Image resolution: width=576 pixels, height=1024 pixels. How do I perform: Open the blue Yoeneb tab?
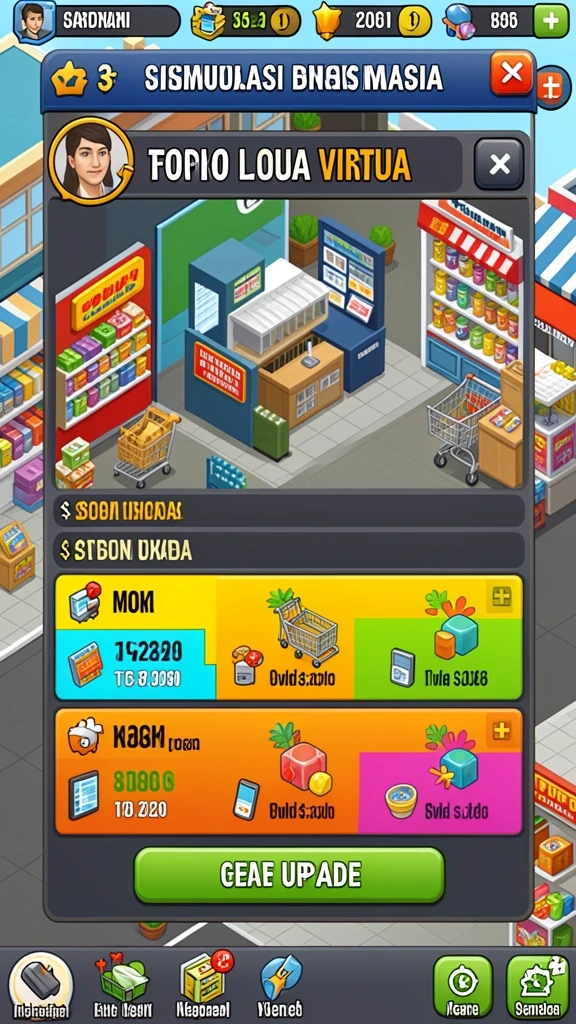coord(281,986)
